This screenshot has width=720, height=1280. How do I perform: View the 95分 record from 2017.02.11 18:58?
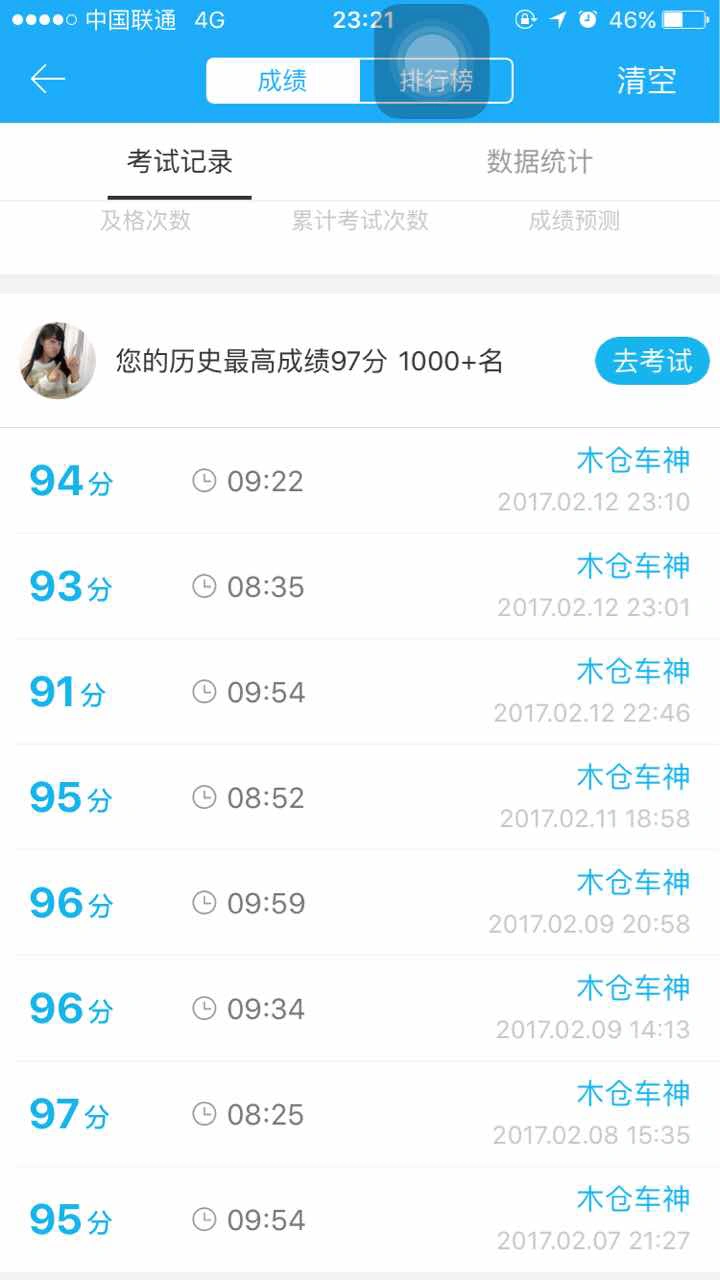click(x=360, y=797)
